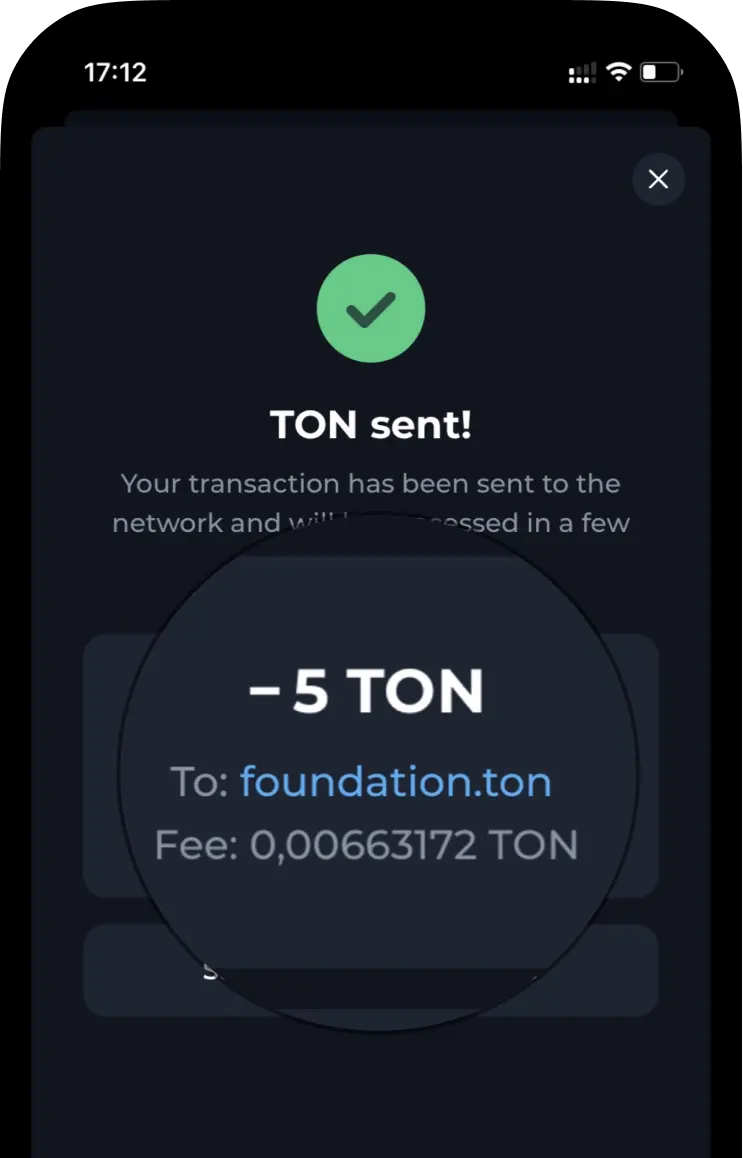Tap the "TON sent!" heading
Screen dimensions: 743x1158
pos(371,424)
